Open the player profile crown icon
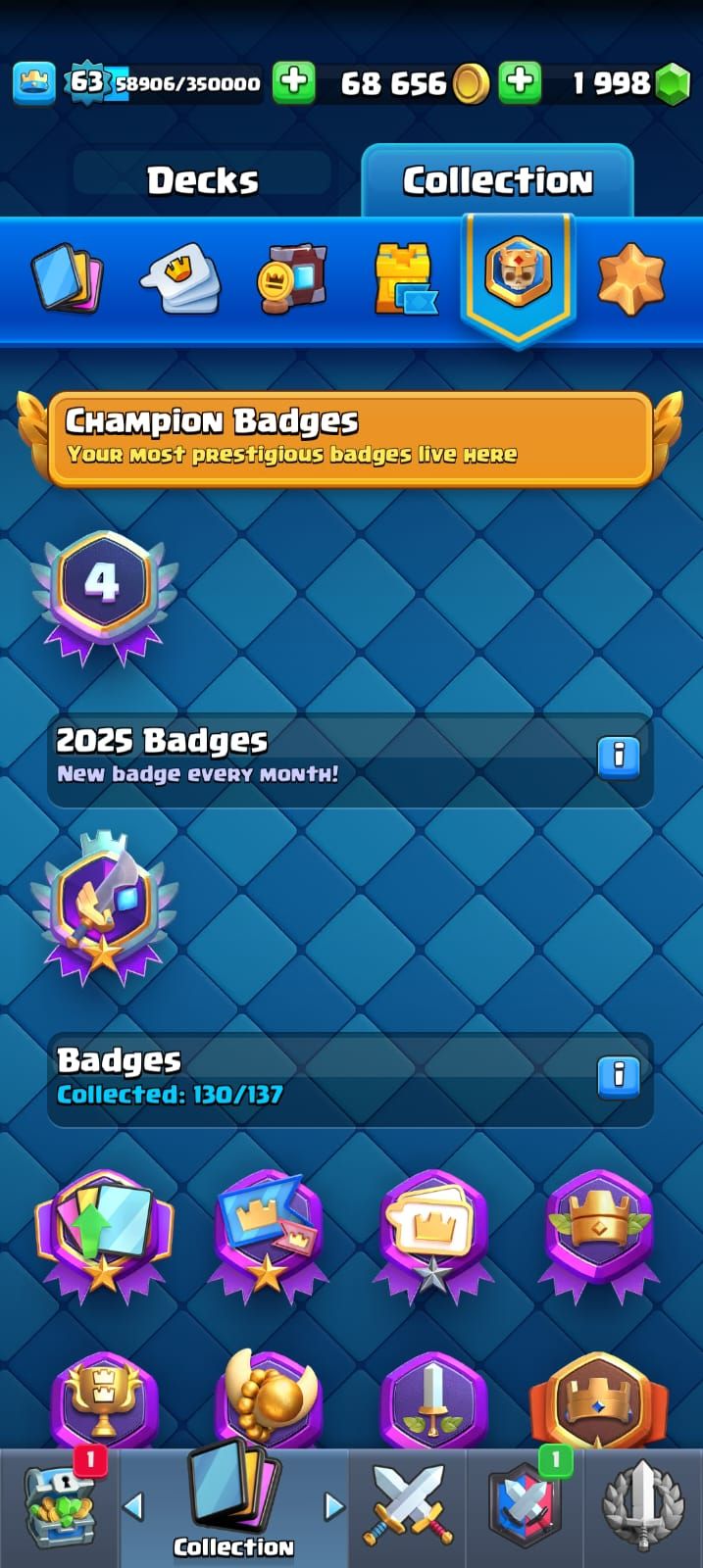Viewport: 703px width, 1568px height. click(34, 83)
